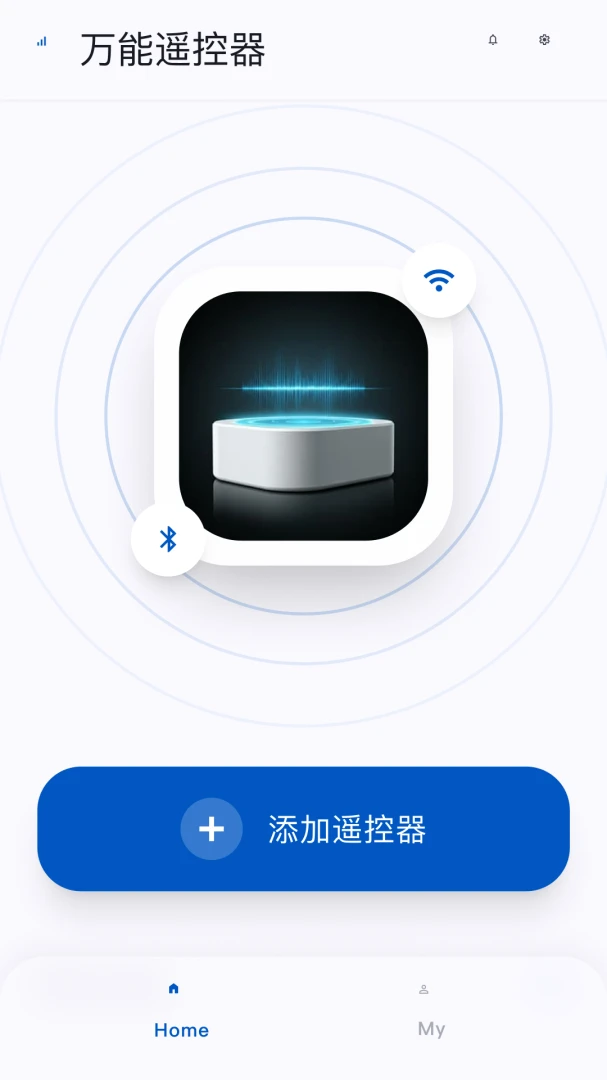Screen dimensions: 607x1080
Task: Open the notifications bell
Action: 493,40
